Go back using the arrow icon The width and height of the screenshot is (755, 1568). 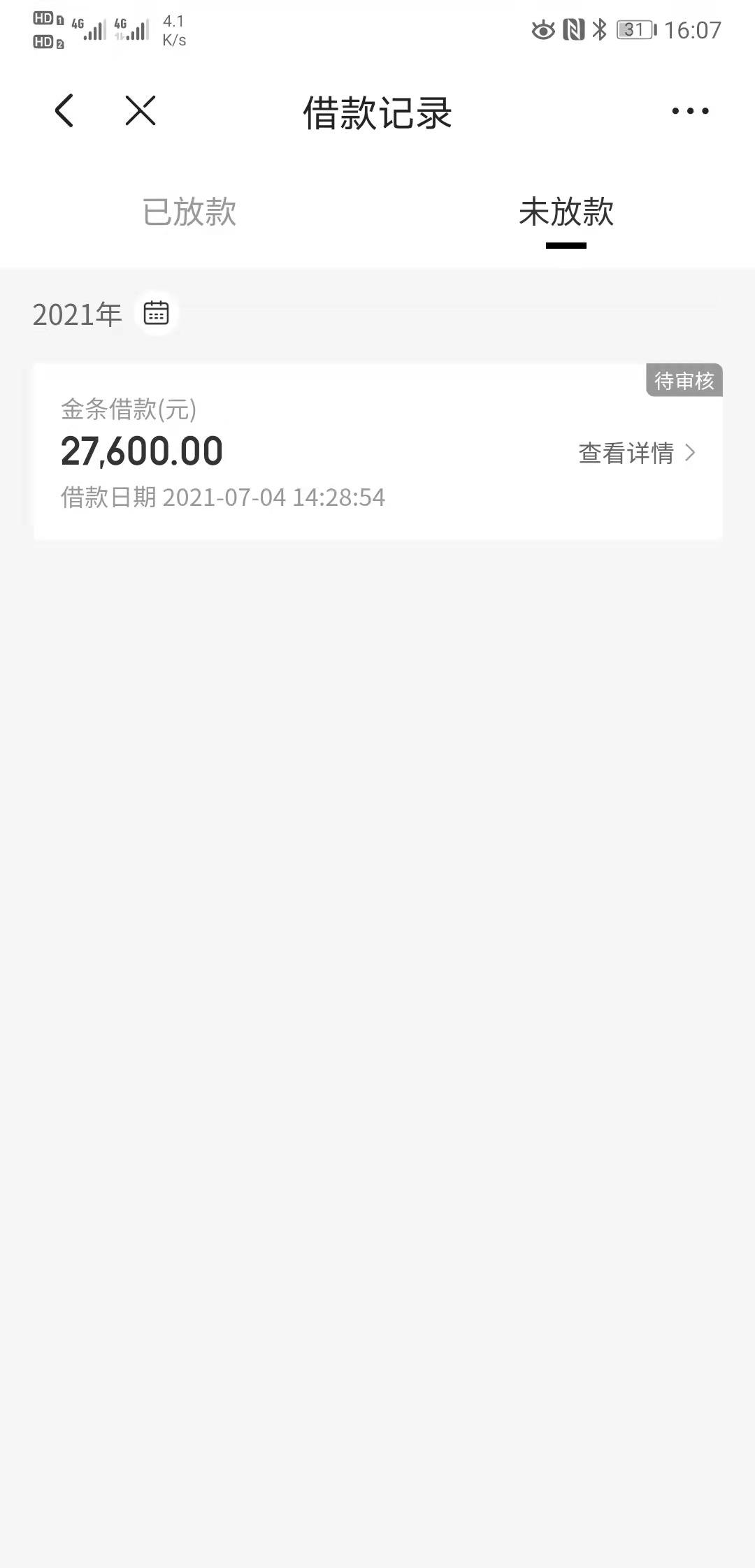pos(64,110)
